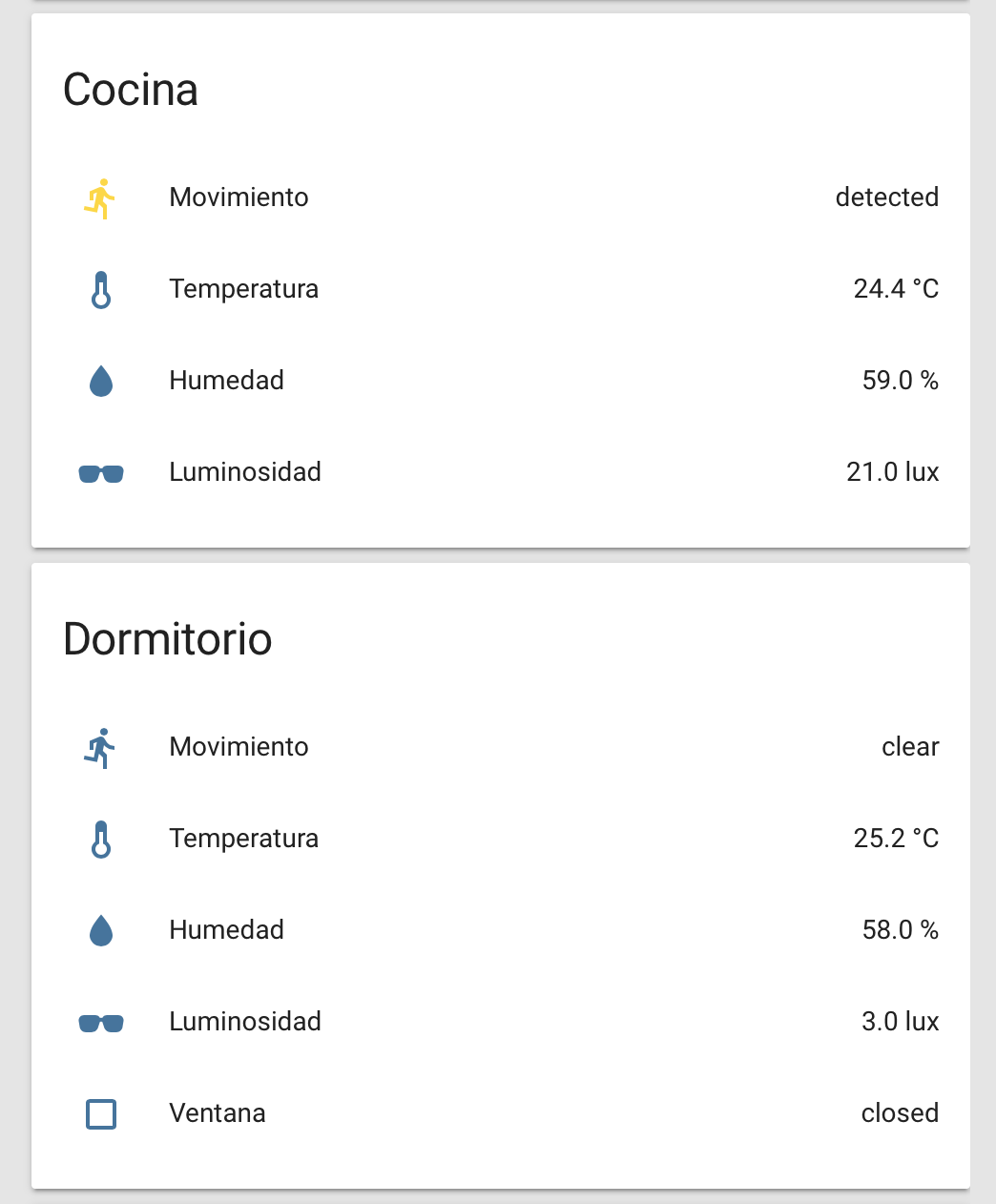Open the Cocina Movimiento sensor row
996x1204 pixels.
click(x=239, y=197)
